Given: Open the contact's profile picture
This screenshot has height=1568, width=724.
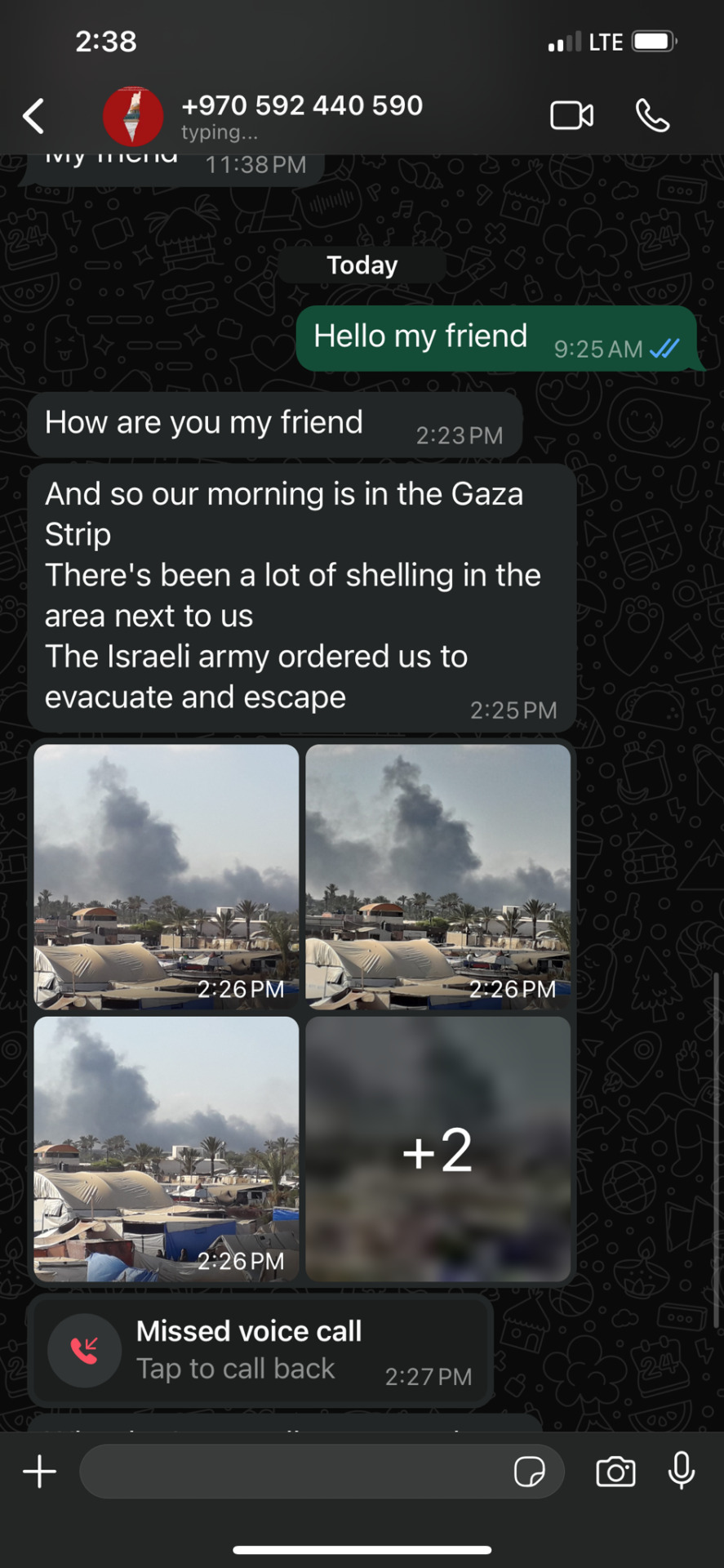Looking at the screenshot, I should 132,116.
